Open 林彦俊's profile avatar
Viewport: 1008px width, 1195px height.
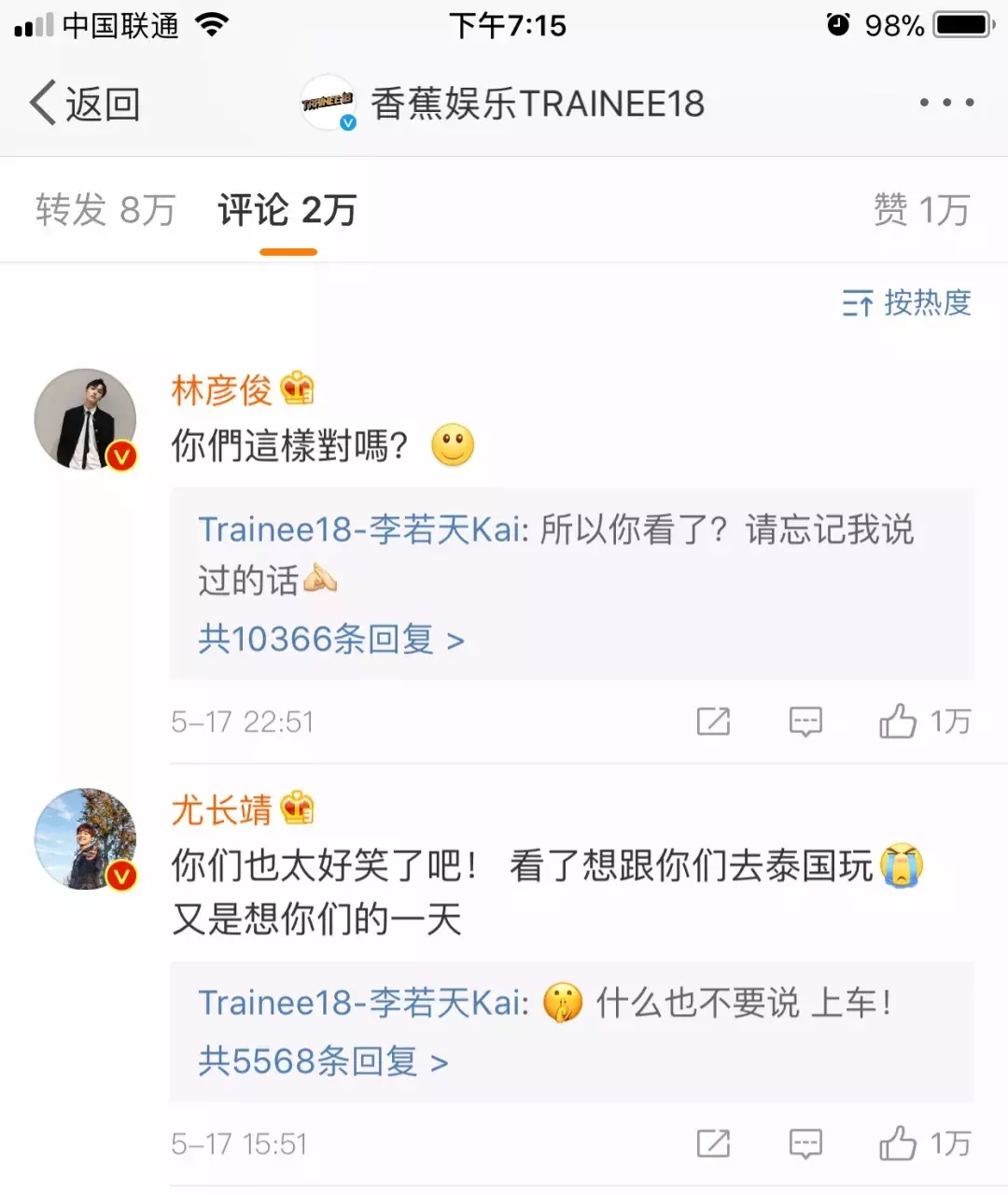click(x=85, y=419)
